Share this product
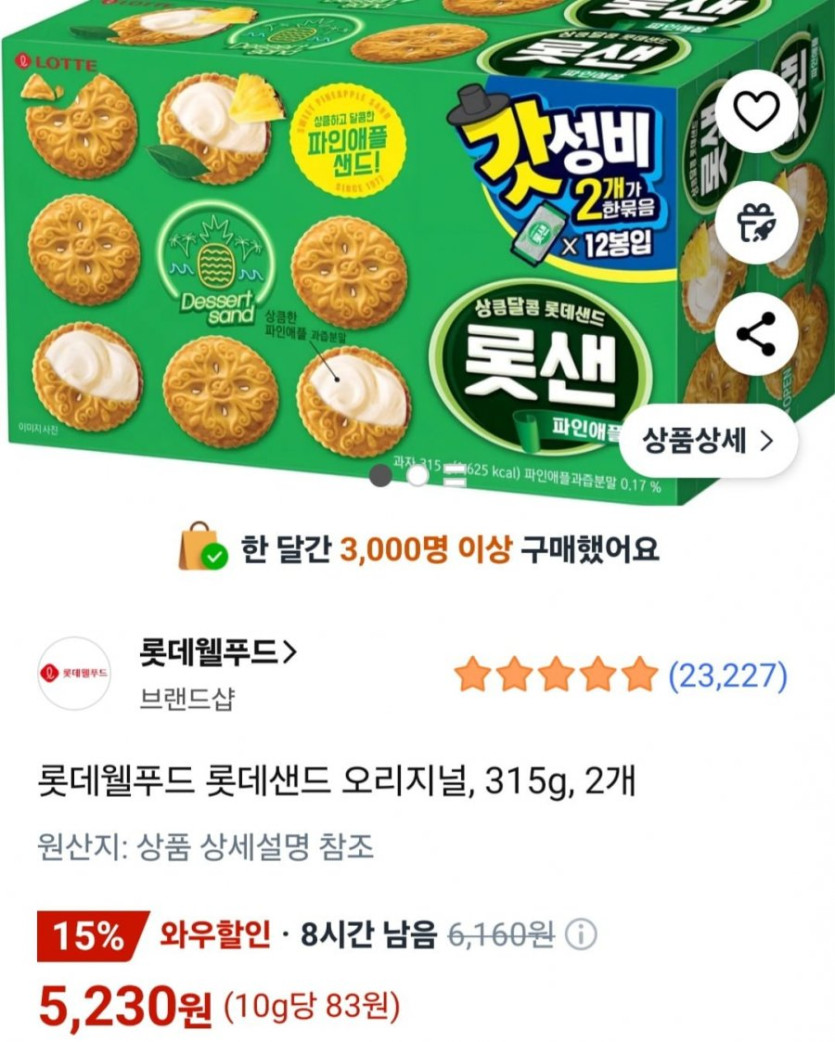 (x=758, y=334)
